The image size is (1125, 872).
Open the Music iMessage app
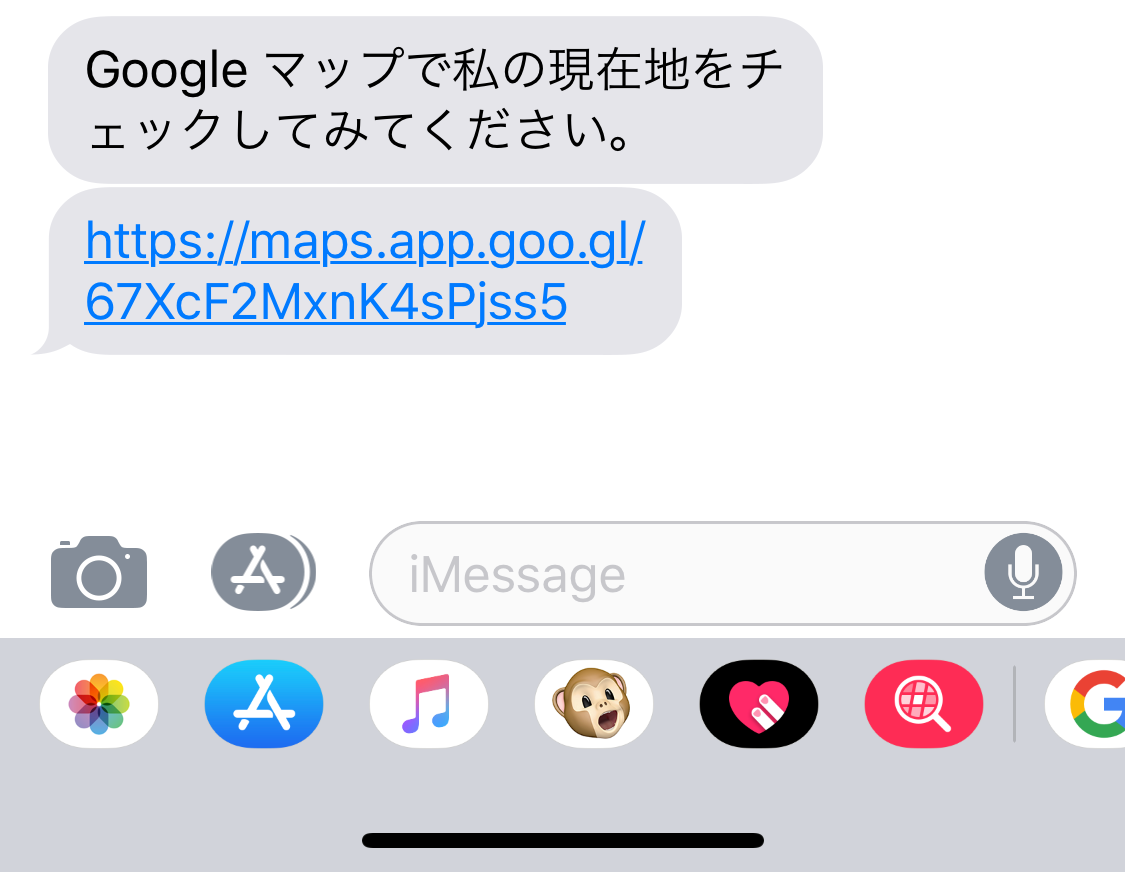[x=429, y=704]
